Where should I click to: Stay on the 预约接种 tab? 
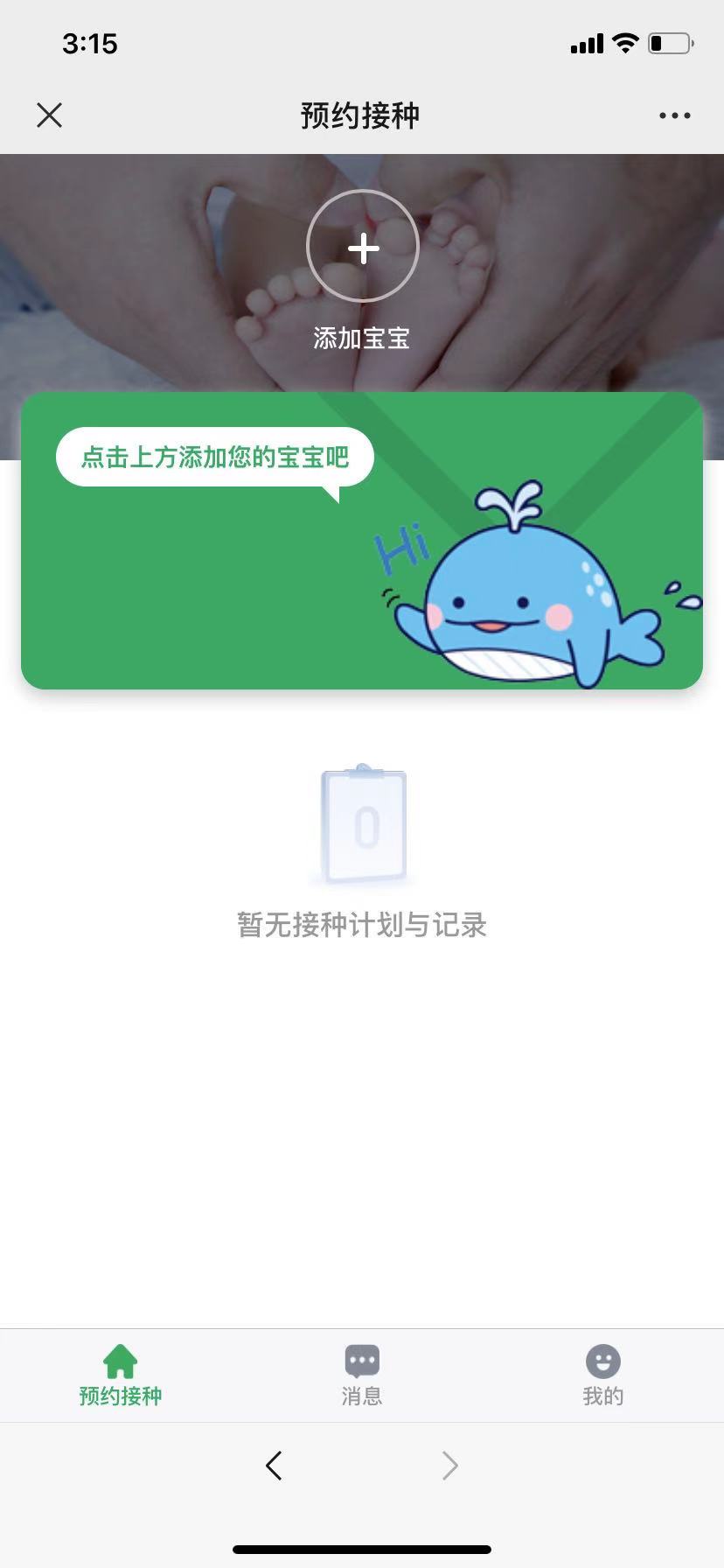[x=120, y=1375]
